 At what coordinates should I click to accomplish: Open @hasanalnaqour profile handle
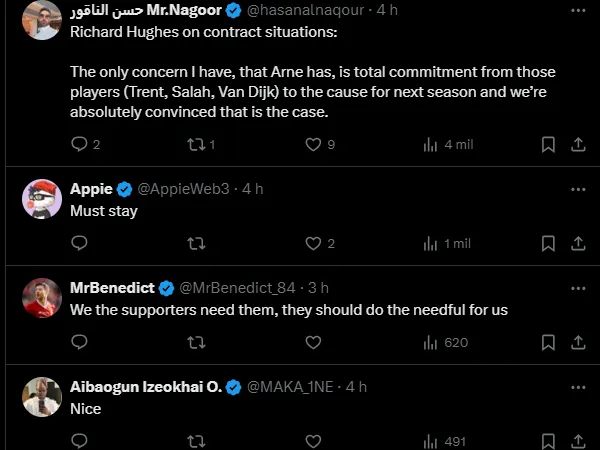click(302, 11)
